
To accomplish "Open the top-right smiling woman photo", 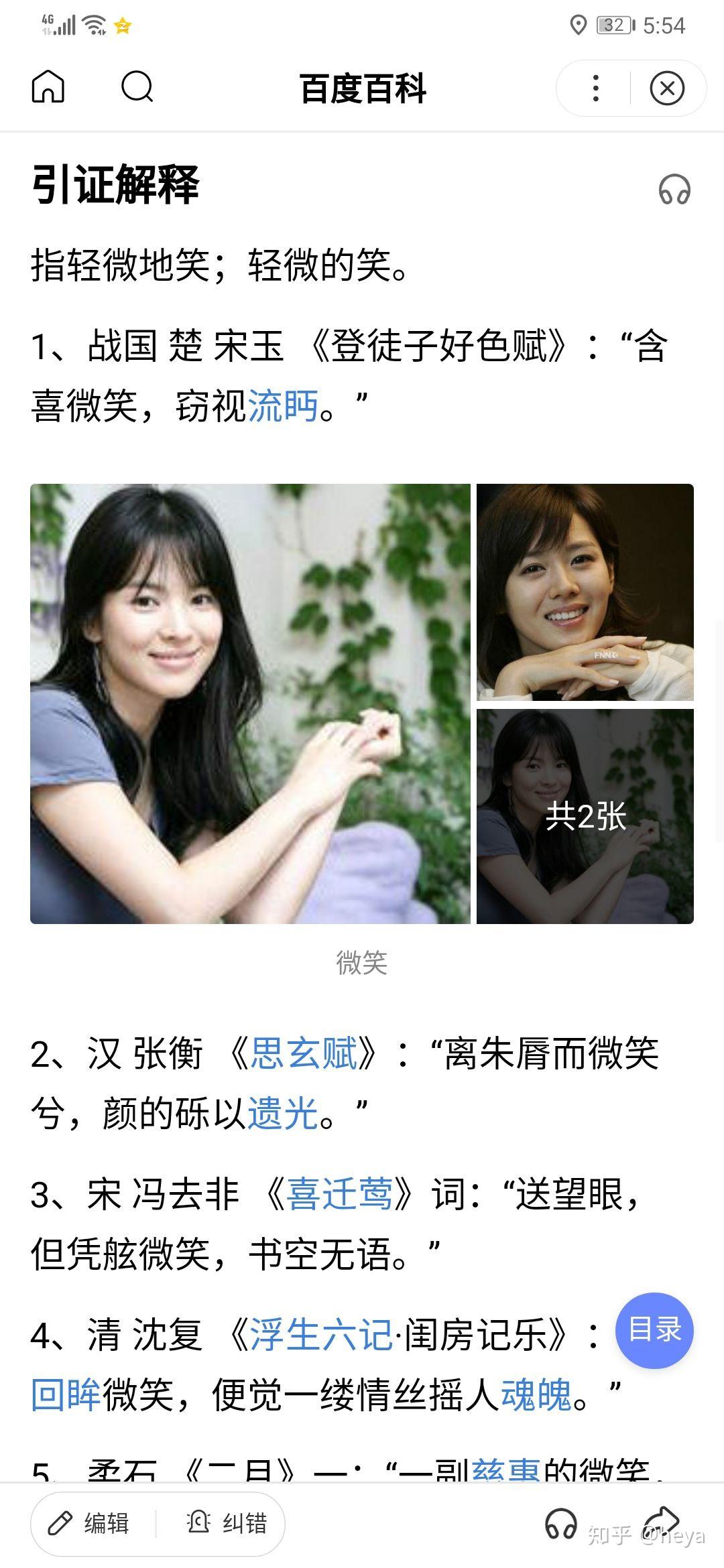I will coord(585,592).
